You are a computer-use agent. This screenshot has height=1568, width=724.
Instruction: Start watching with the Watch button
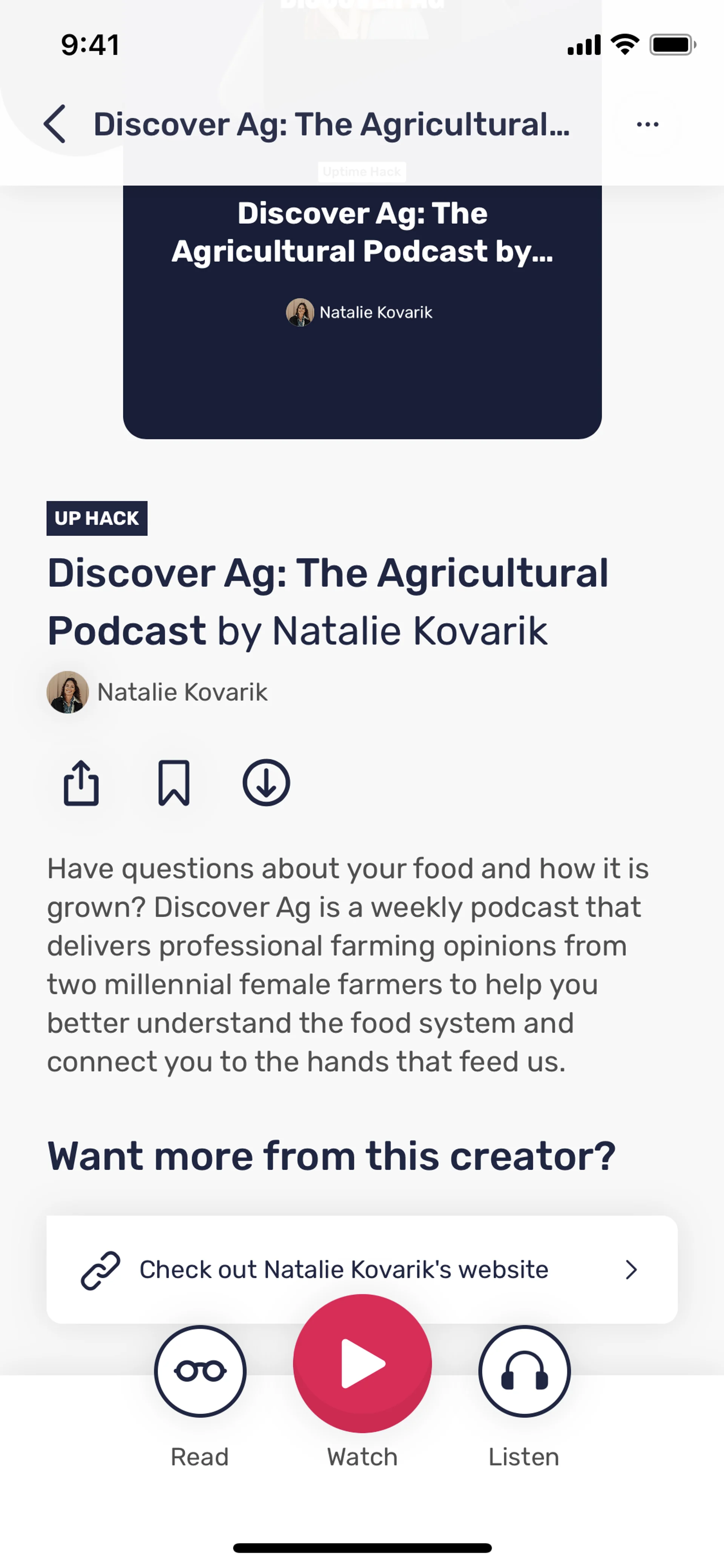coord(362,1364)
